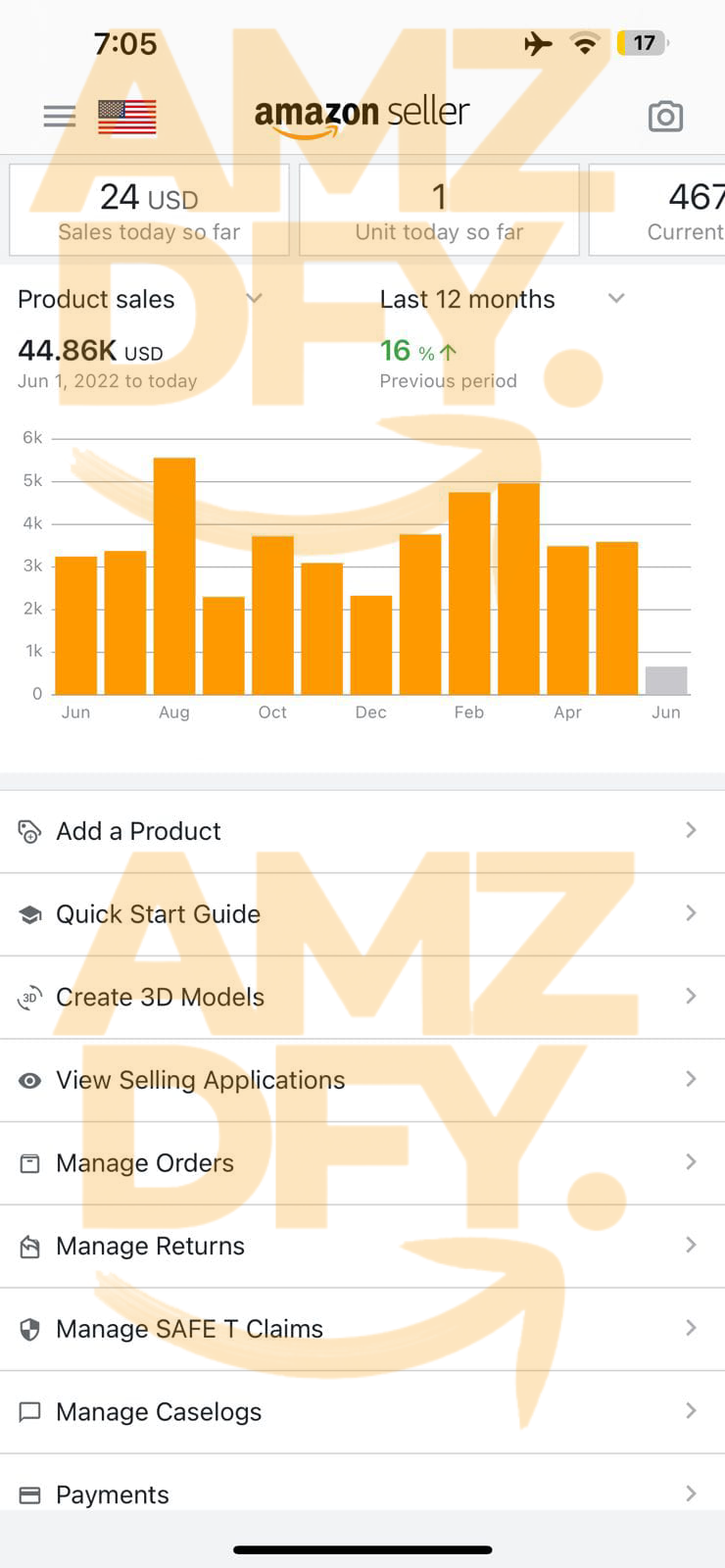Open the hamburger menu
The width and height of the screenshot is (725, 1568).
click(x=59, y=117)
